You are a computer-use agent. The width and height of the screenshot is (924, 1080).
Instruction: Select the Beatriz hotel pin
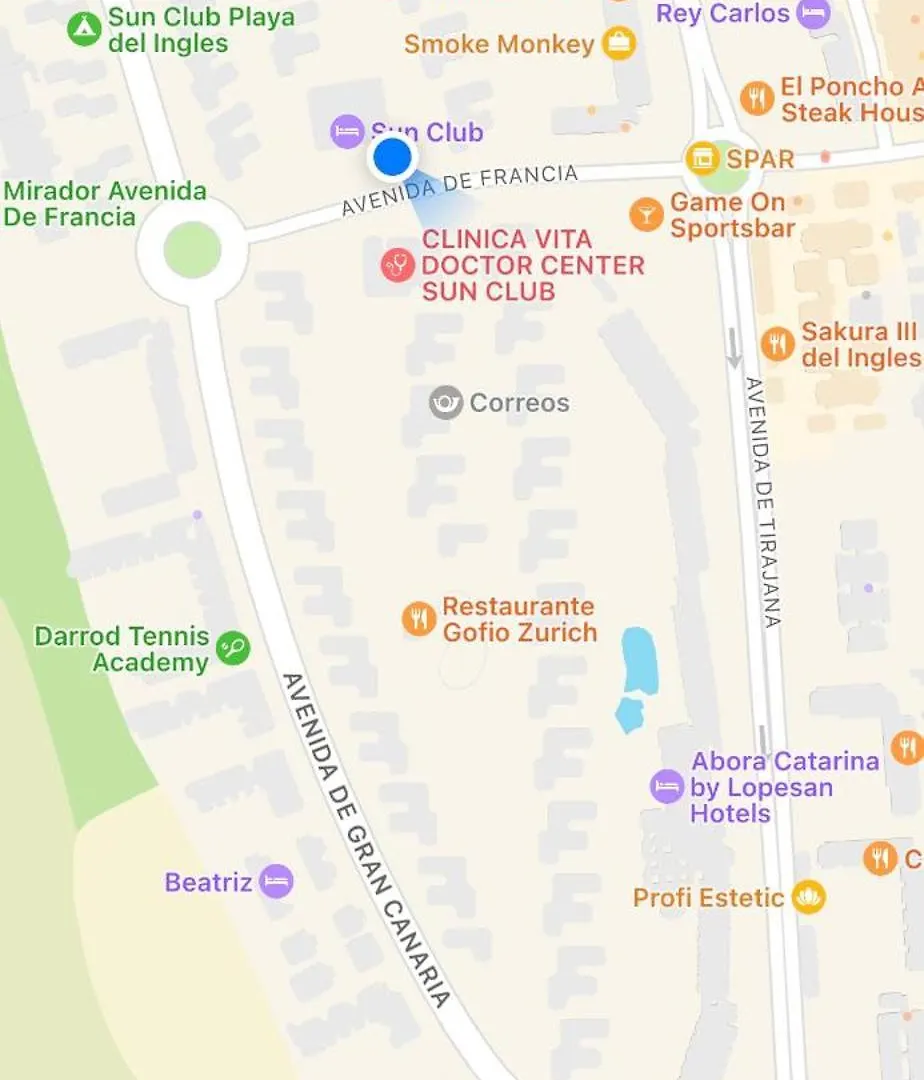tap(277, 882)
